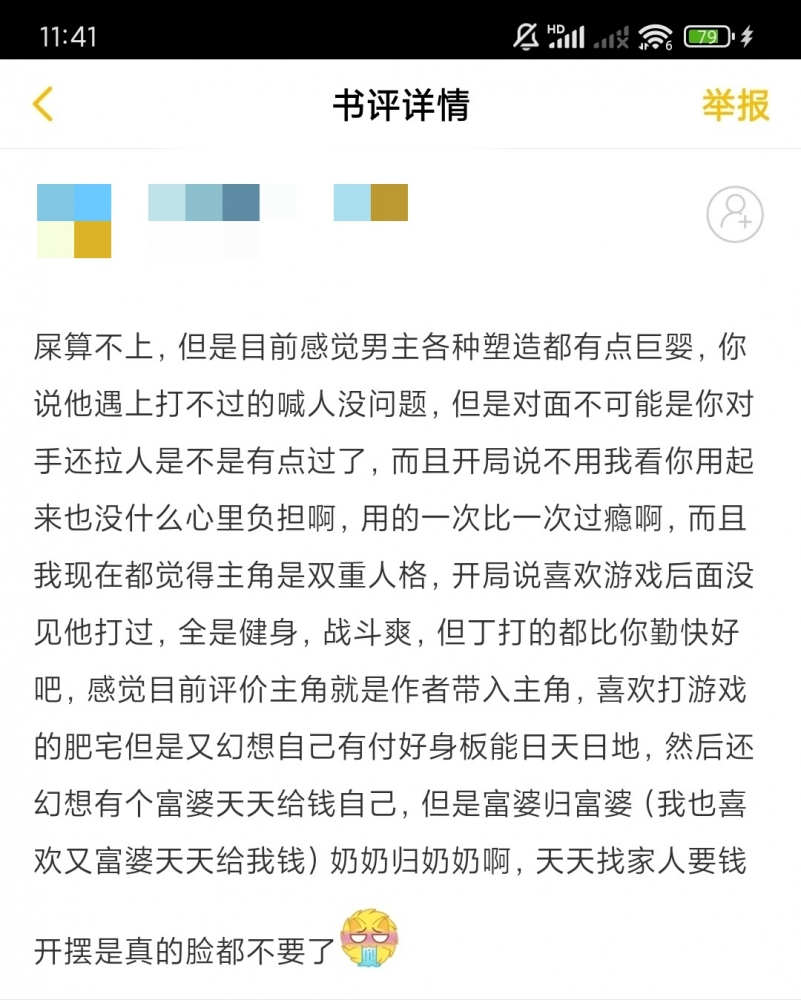Screen dimensions: 801x1000
Task: Tap the follow-user circle icon
Action: coord(734,212)
